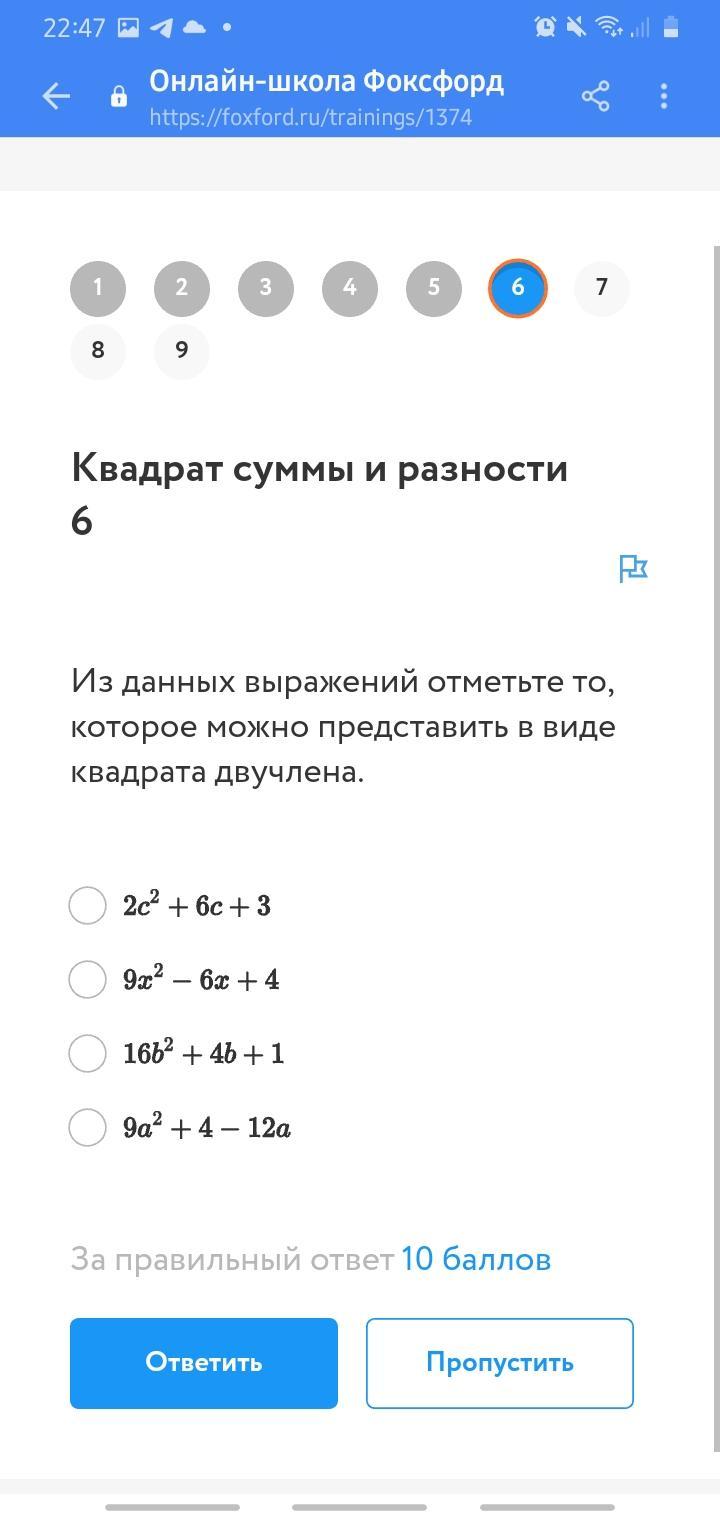Go back using the header arrow
Viewport: 720px width, 1520px height.
pyautogui.click(x=56, y=96)
